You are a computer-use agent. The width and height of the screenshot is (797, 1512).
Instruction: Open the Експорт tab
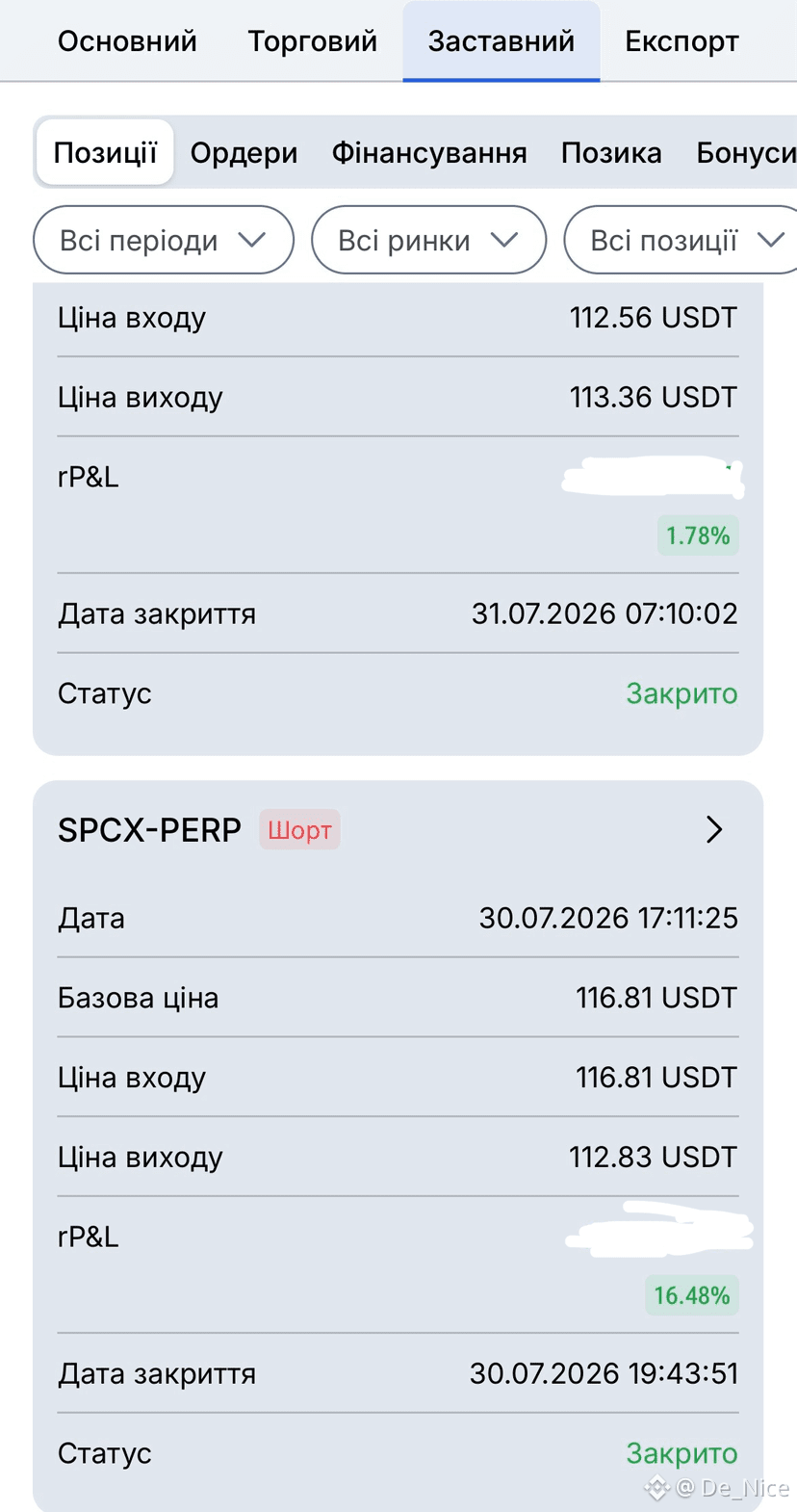click(x=681, y=41)
